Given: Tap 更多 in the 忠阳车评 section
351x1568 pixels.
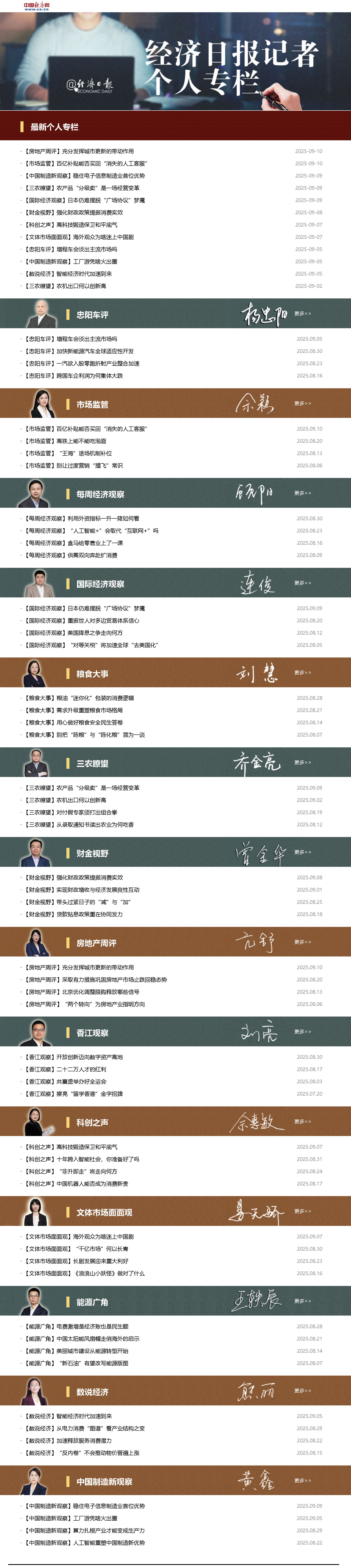Looking at the screenshot, I should (302, 314).
